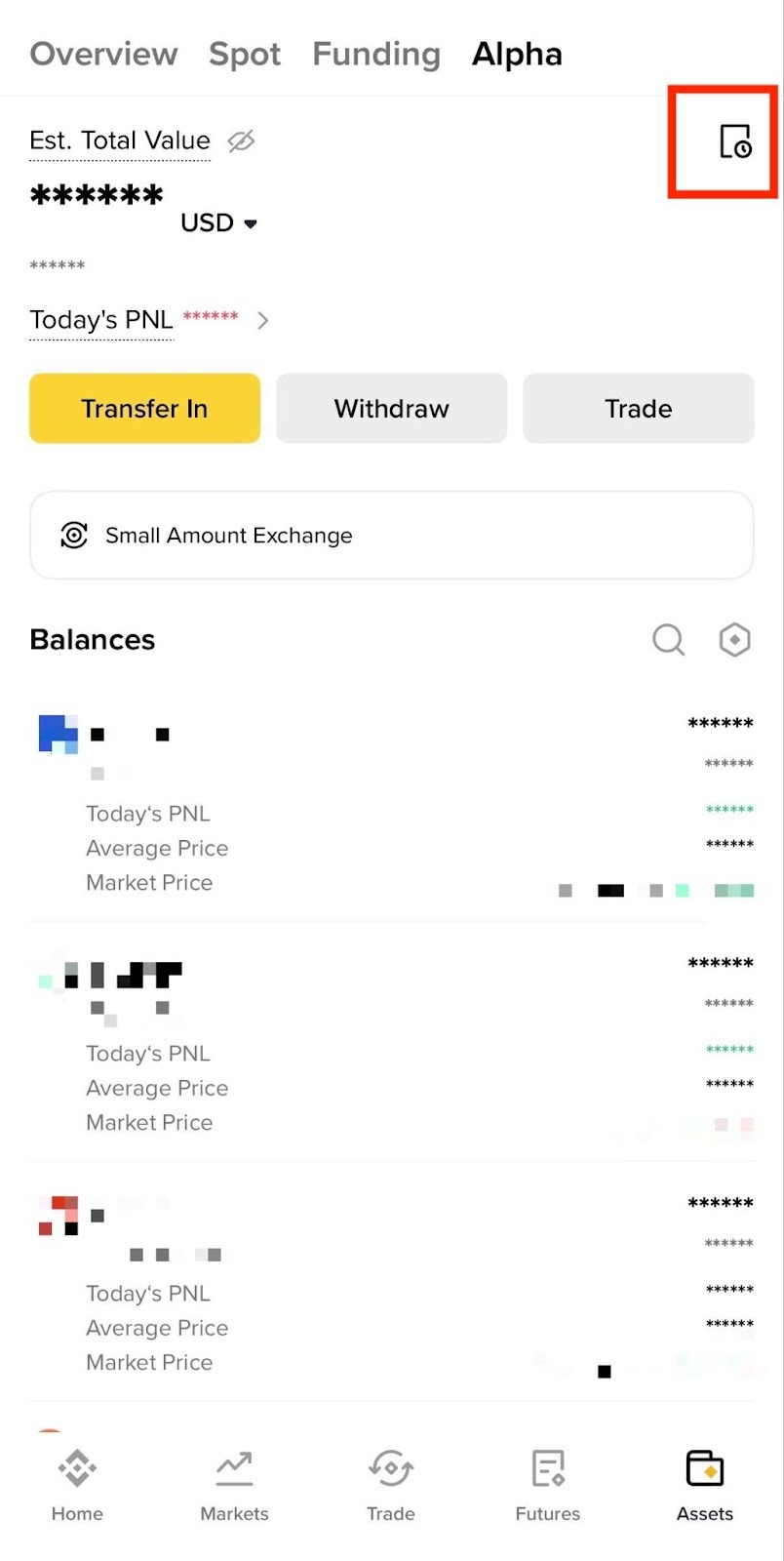This screenshot has width=784, height=1561.
Task: Switch to the Funding tab
Action: [x=376, y=55]
